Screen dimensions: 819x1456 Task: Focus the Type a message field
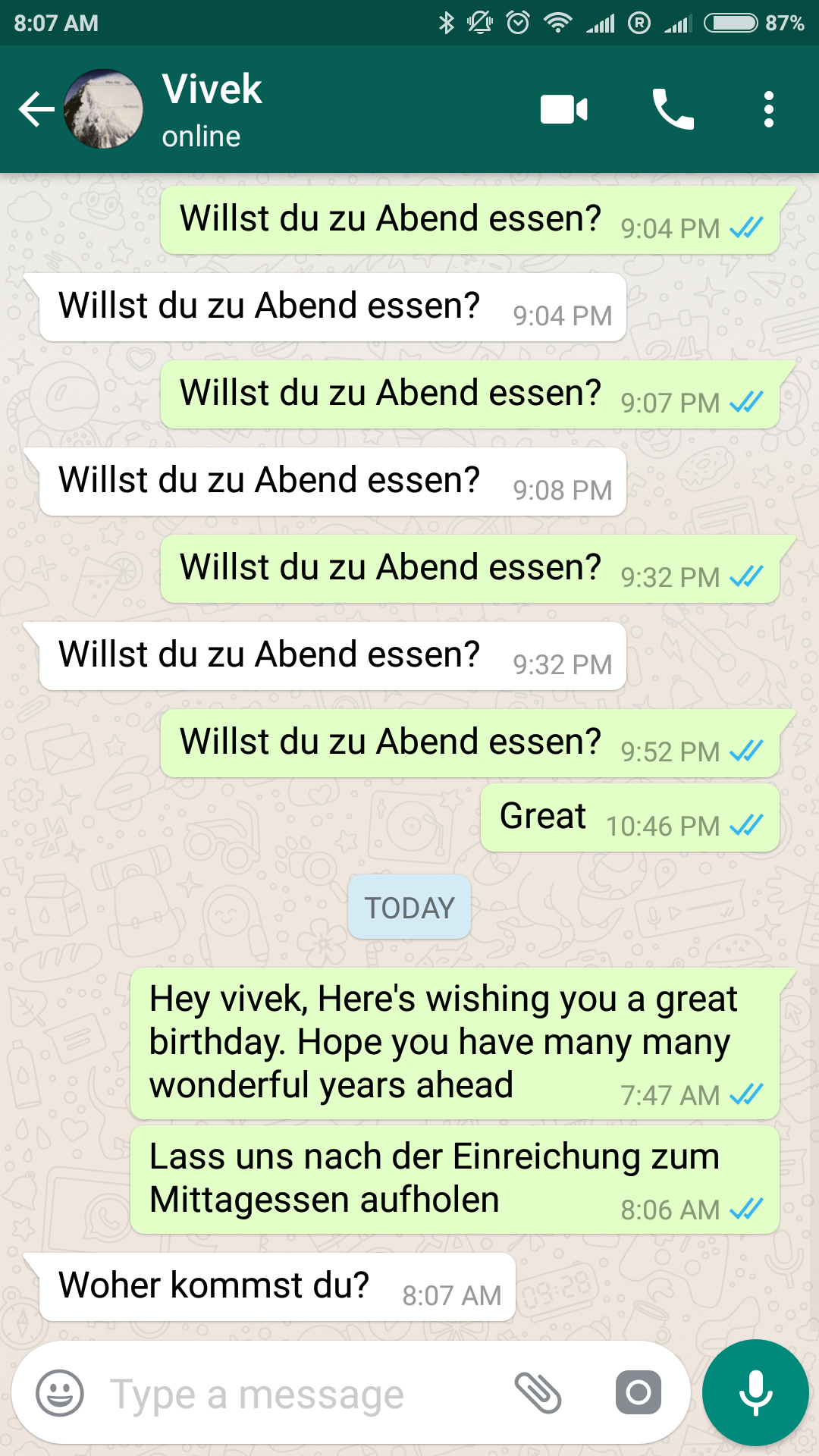click(288, 1395)
